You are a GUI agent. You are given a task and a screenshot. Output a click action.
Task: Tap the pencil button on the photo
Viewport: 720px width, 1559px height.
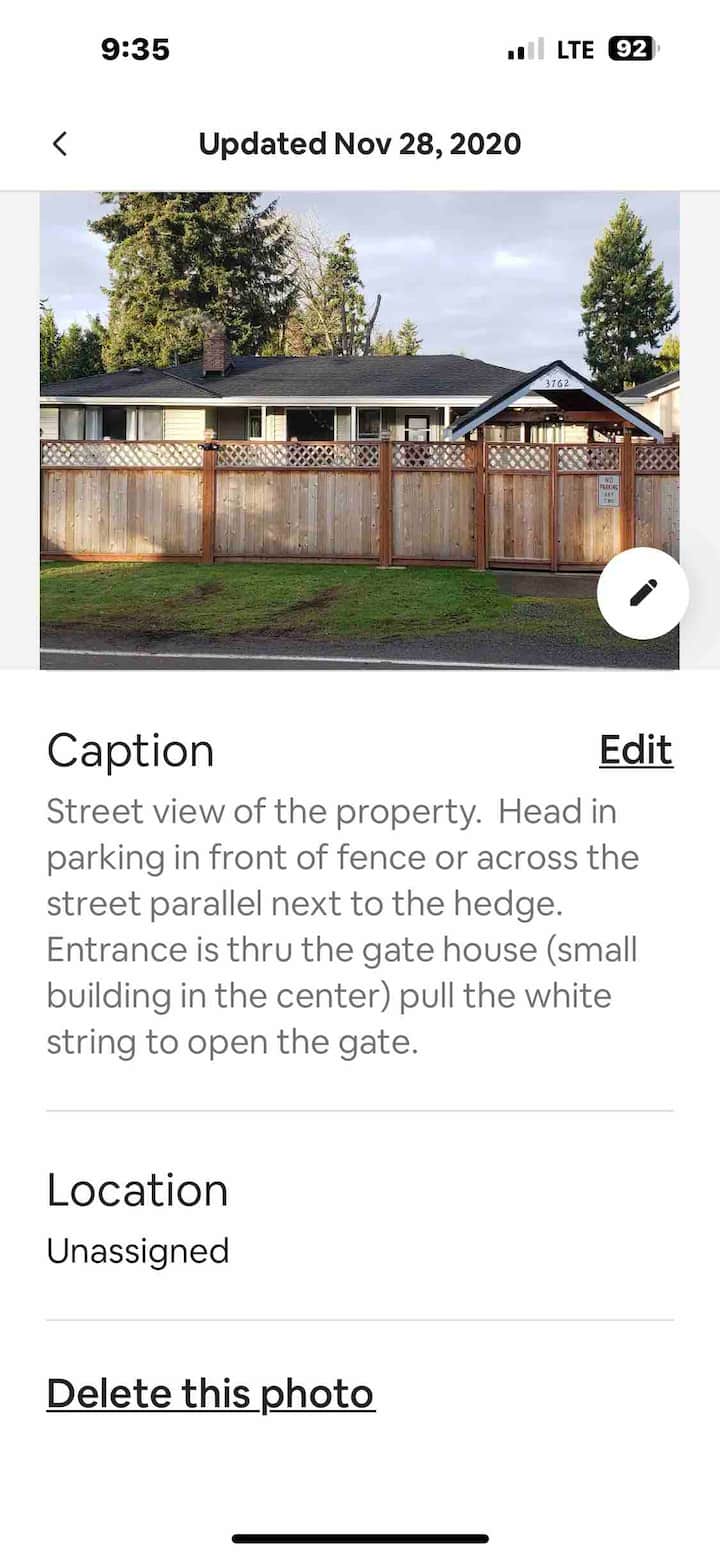click(x=642, y=593)
